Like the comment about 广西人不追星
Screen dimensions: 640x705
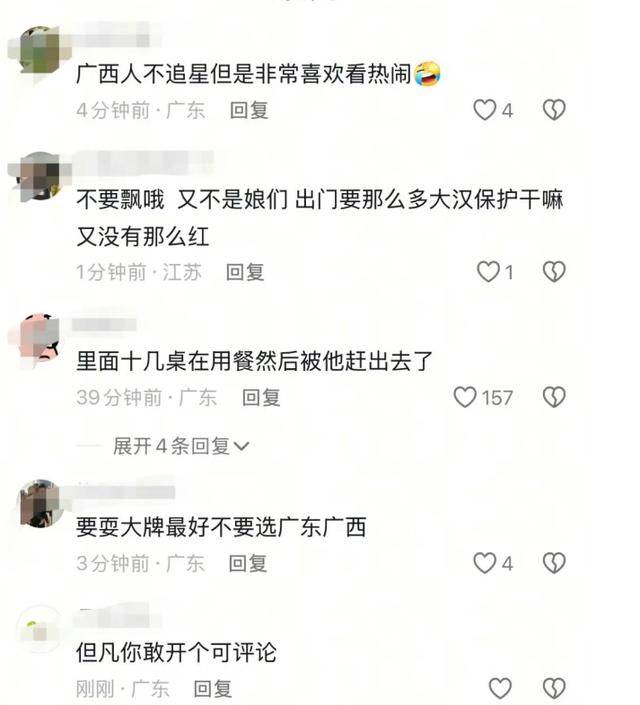point(484,110)
